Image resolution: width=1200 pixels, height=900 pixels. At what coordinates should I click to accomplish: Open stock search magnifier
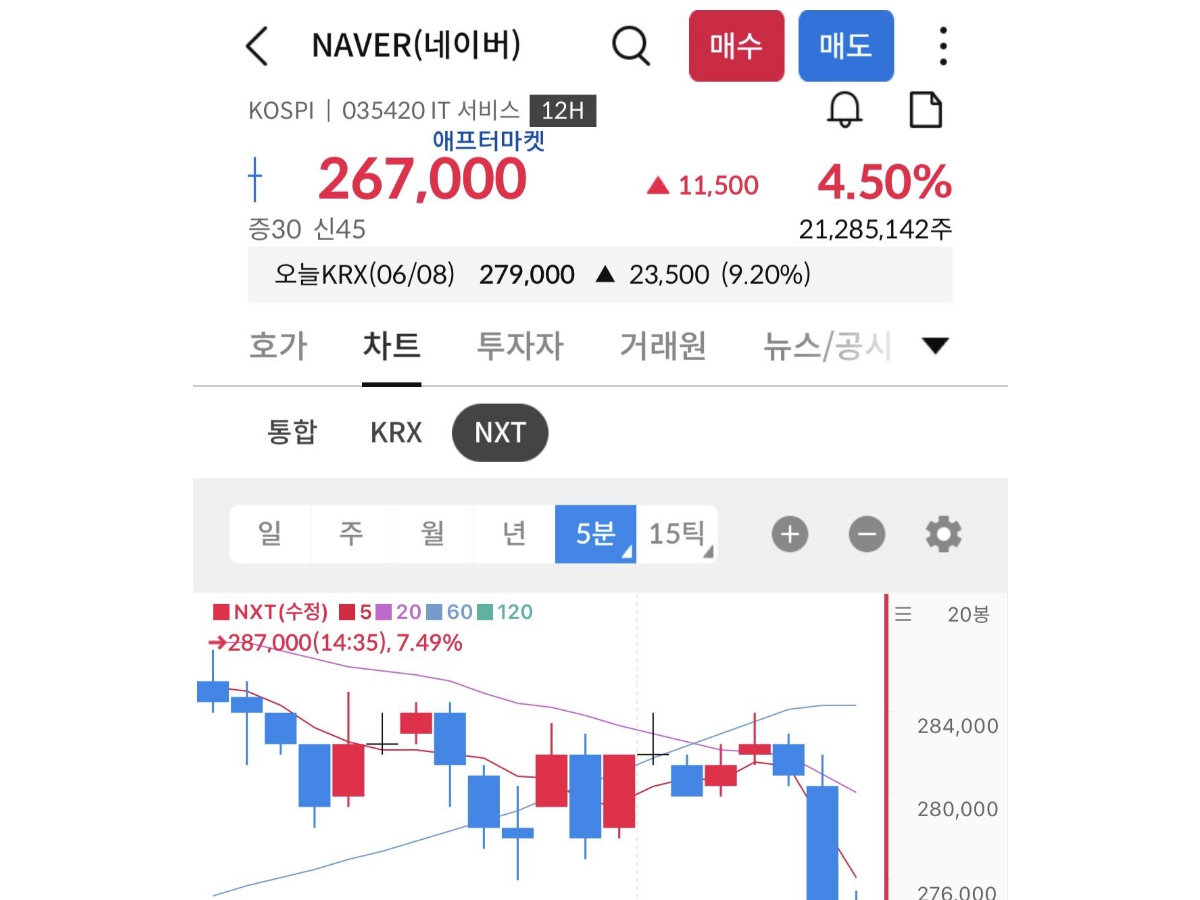coord(631,46)
